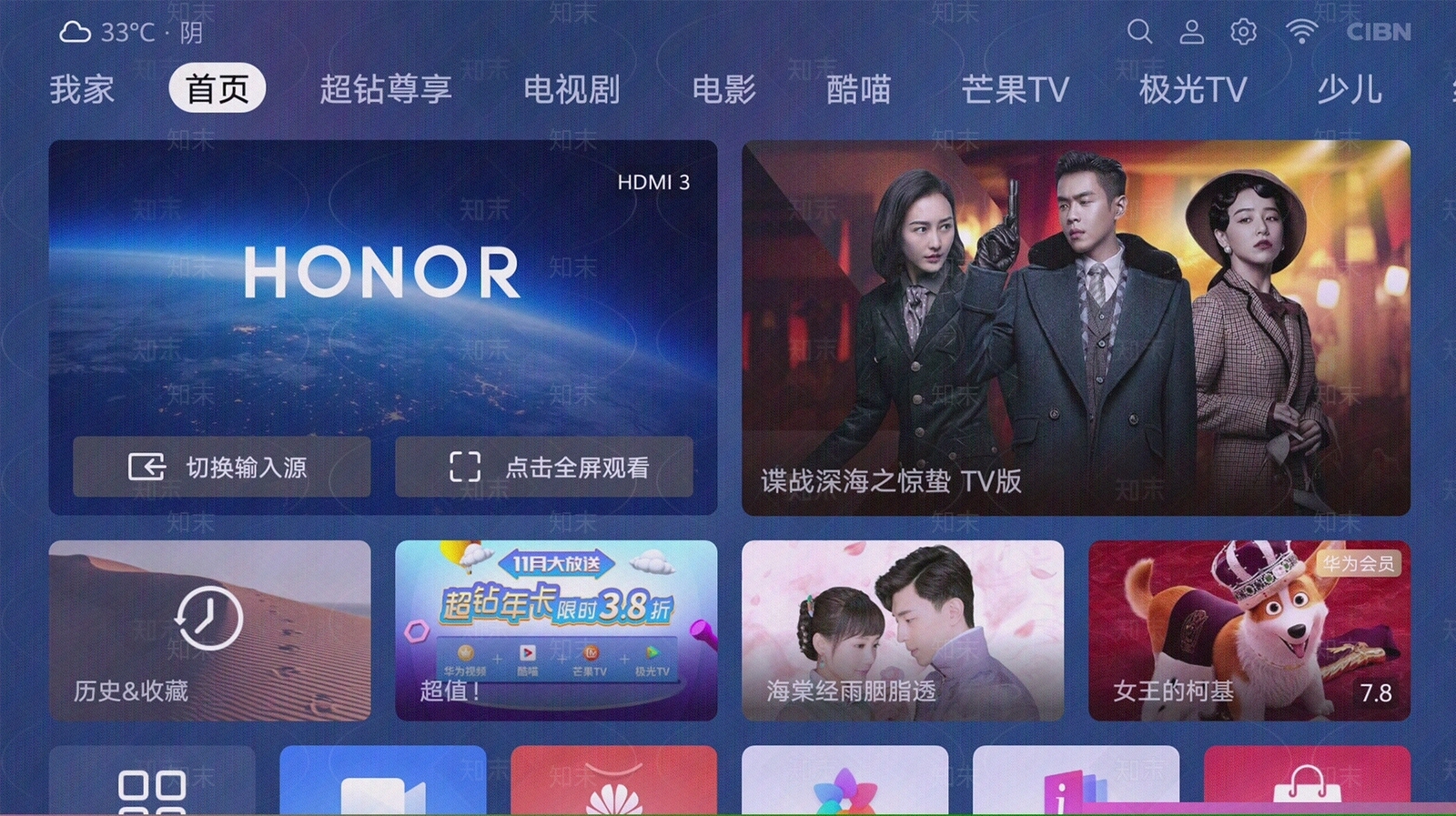This screenshot has height=816, width=1456.
Task: Open the 超钻年卡 3.8折 promo card
Action: (x=556, y=630)
